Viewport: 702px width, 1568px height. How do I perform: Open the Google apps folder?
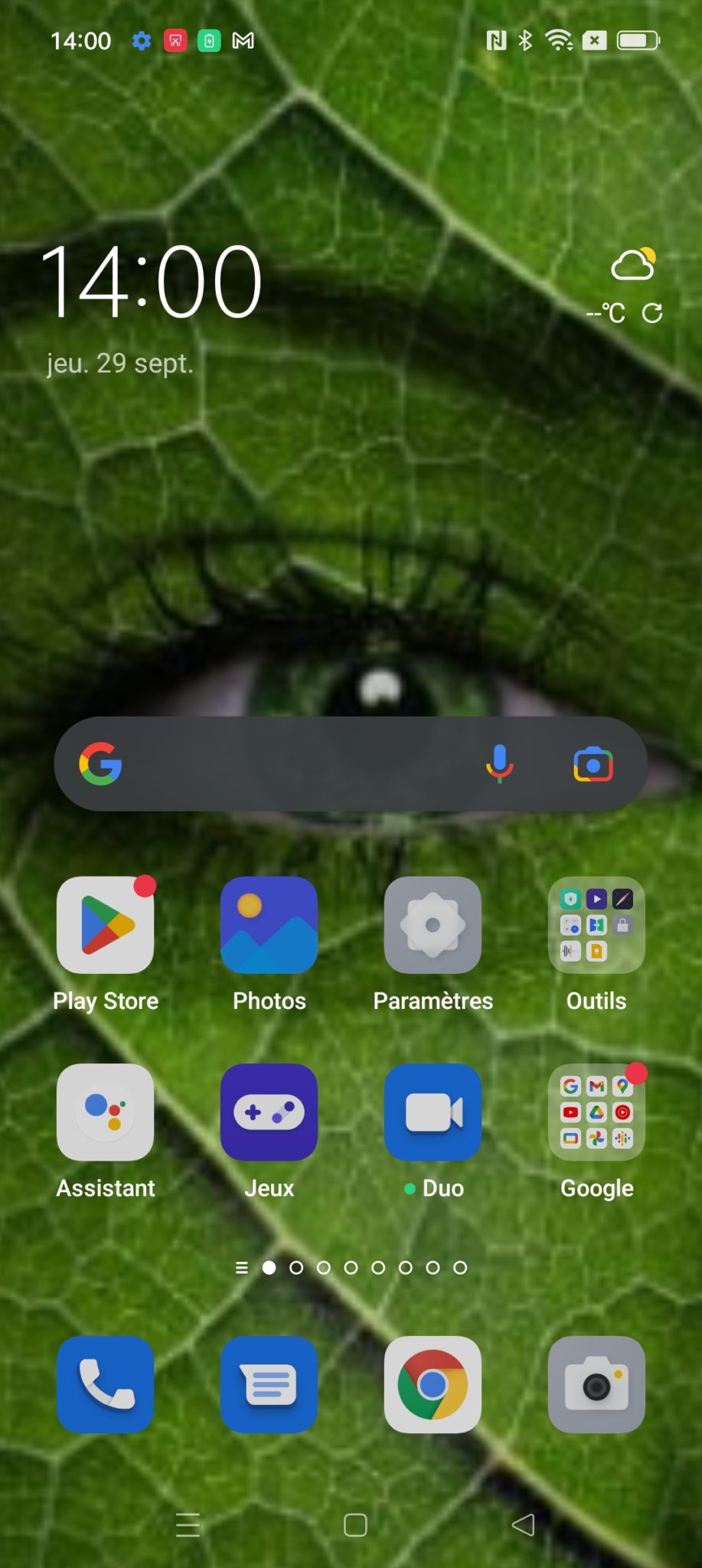click(596, 1112)
